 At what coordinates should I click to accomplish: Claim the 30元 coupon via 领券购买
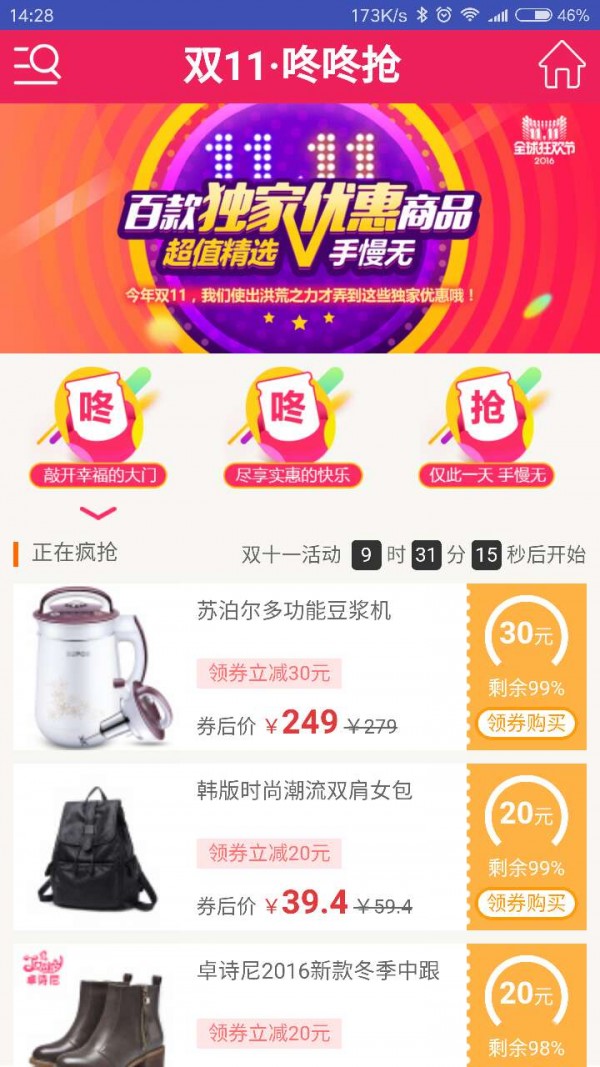[526, 723]
